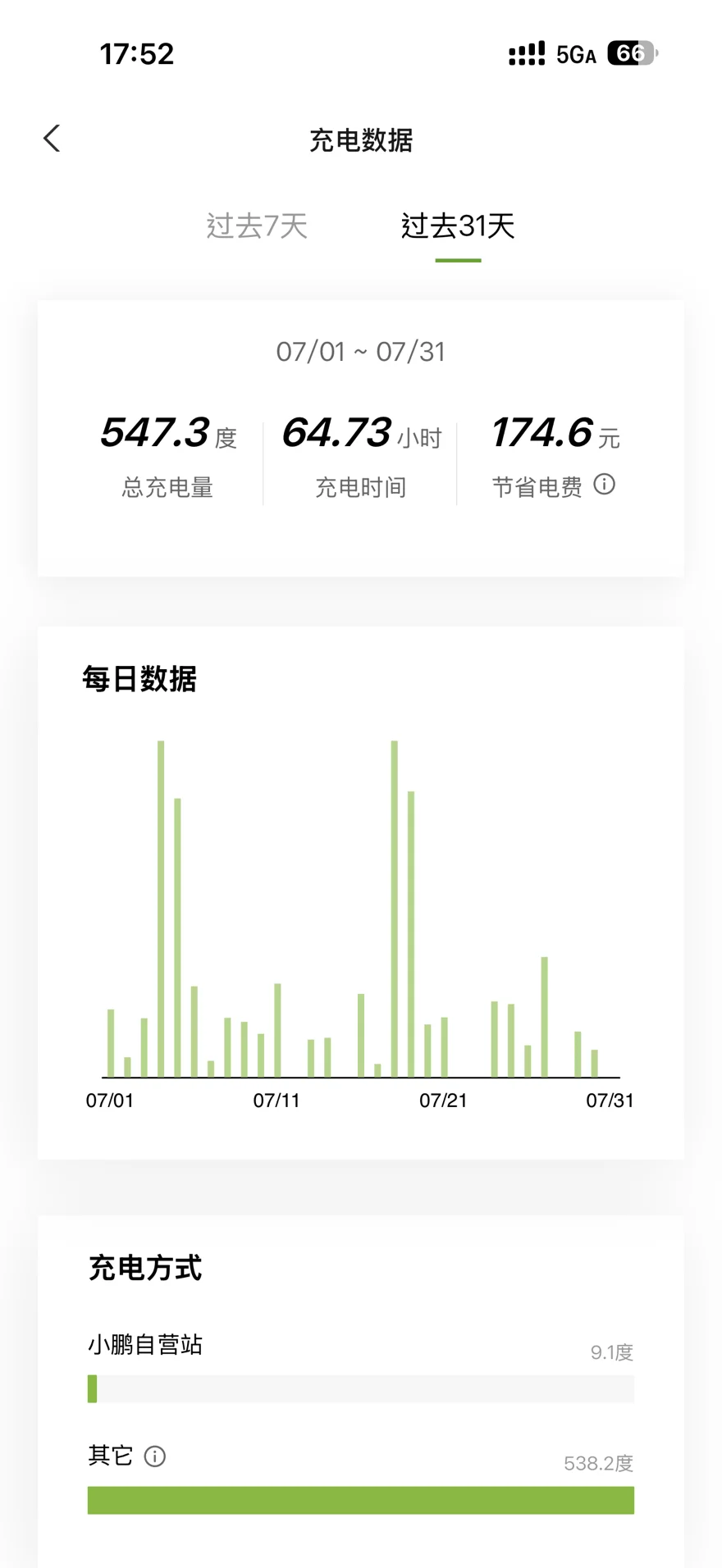Go back from the 充电数据 page

pos(52,139)
